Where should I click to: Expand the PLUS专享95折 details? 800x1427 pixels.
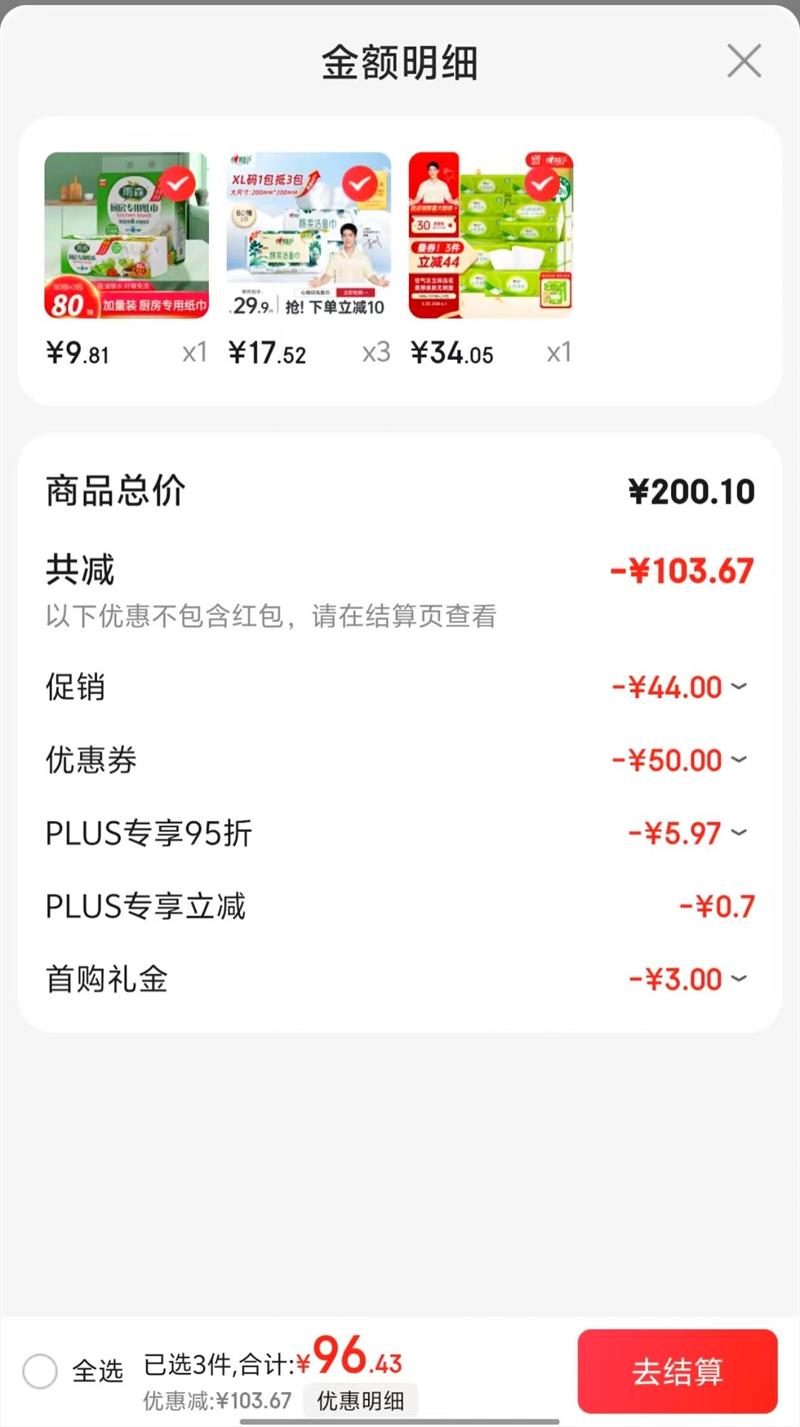coord(739,832)
